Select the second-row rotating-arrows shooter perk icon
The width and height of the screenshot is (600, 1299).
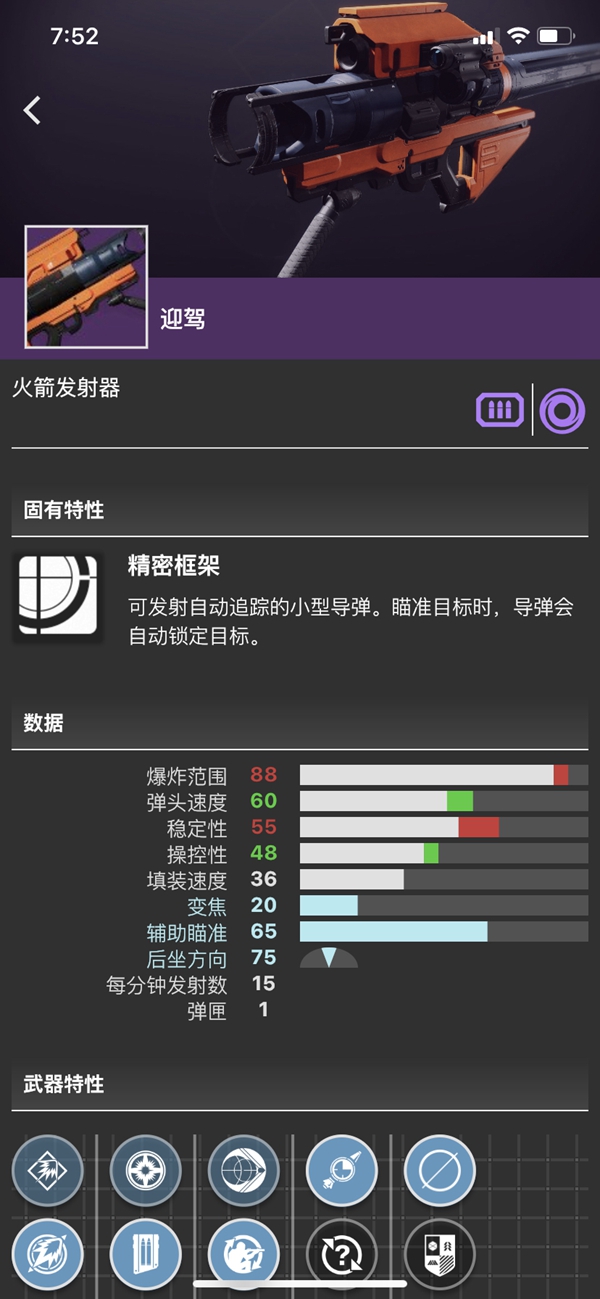point(243,1254)
